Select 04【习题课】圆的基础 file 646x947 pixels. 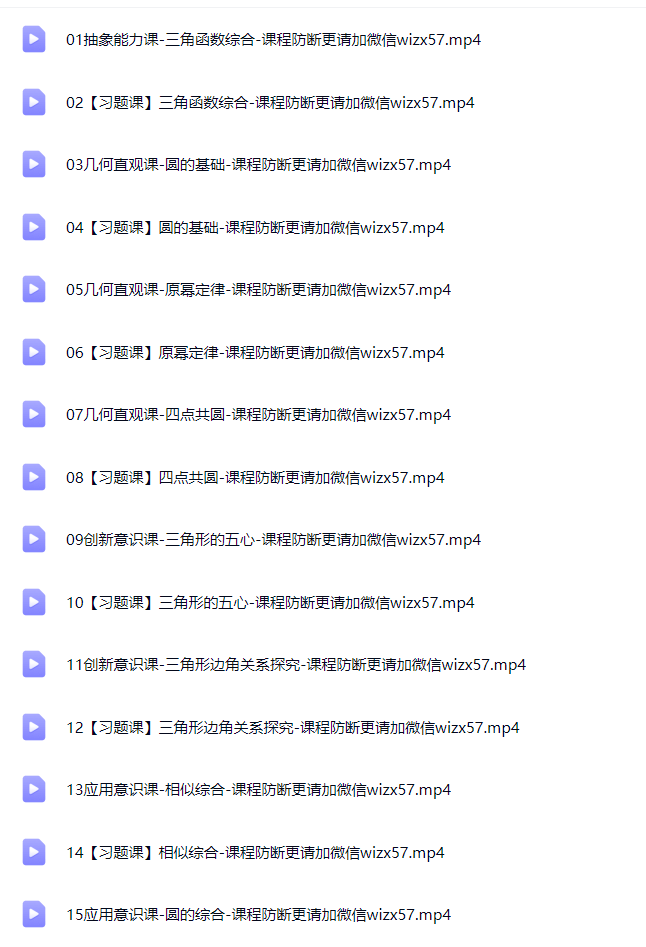pyautogui.click(x=255, y=227)
